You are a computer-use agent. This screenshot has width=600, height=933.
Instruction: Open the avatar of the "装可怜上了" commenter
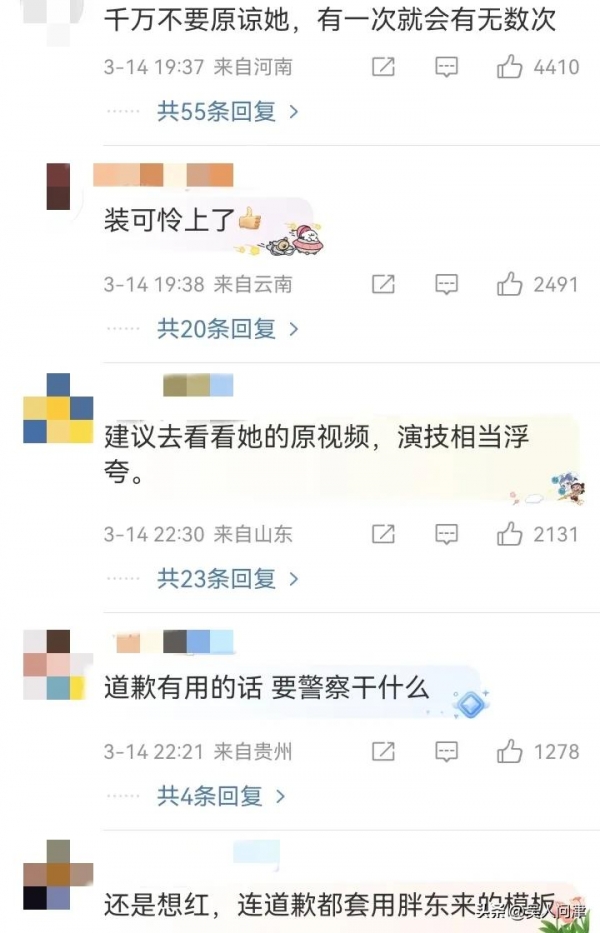pos(58,186)
